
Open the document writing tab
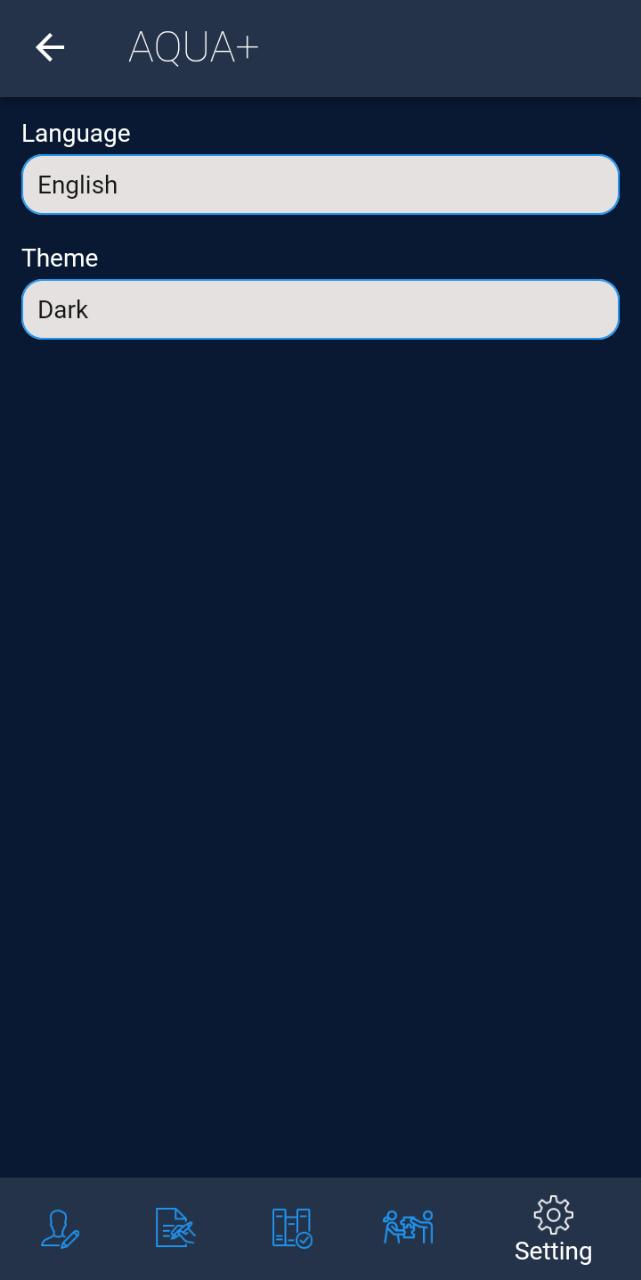(x=176, y=1228)
